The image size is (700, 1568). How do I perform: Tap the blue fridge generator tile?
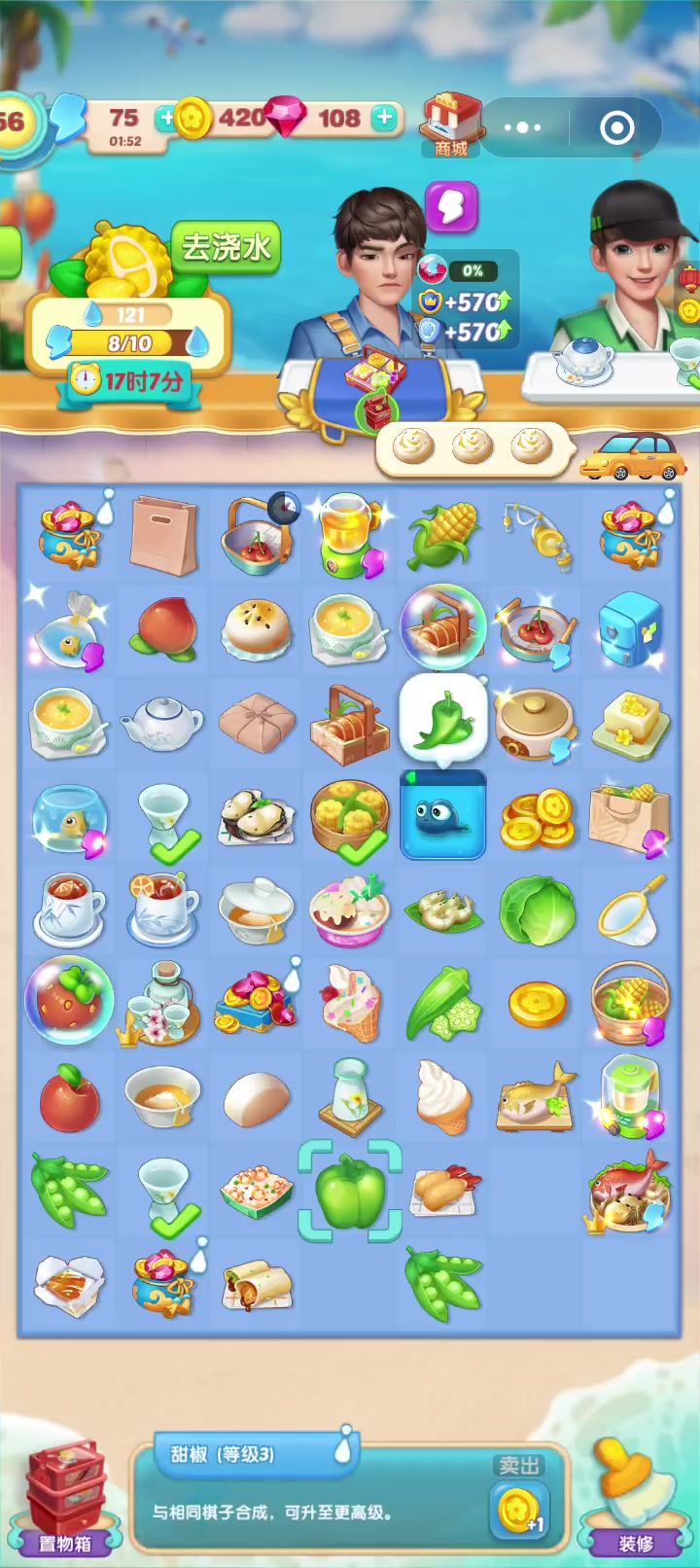click(x=630, y=629)
